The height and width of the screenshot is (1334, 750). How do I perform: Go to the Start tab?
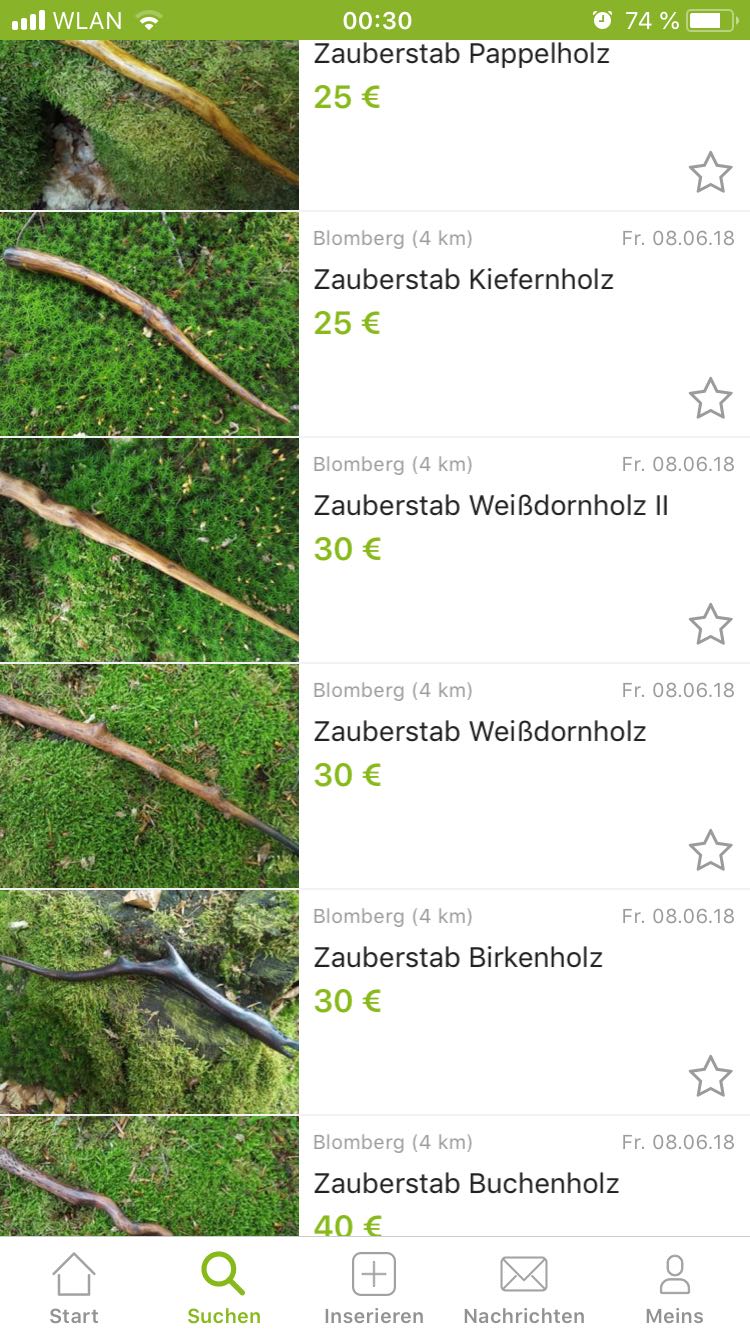pos(74,1289)
